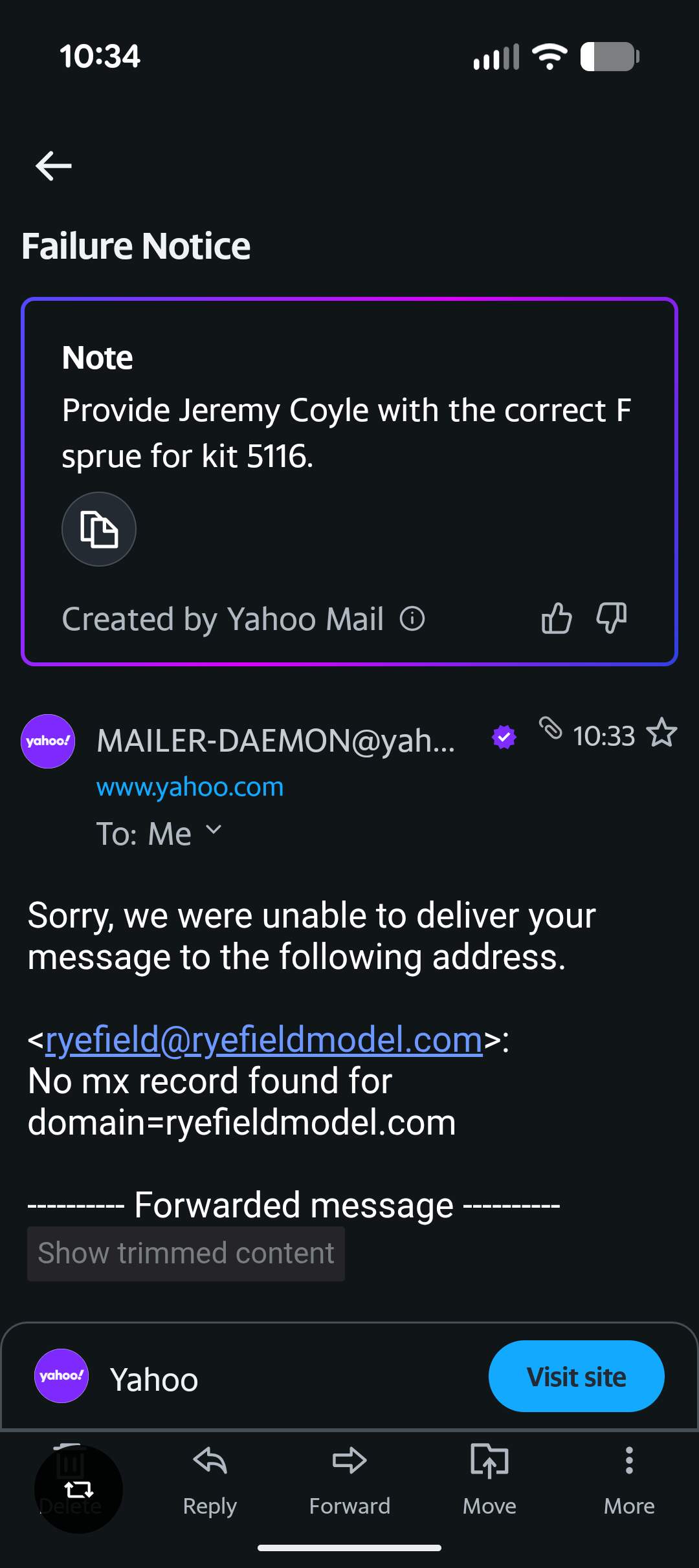Give the note a thumbs up

click(x=557, y=618)
